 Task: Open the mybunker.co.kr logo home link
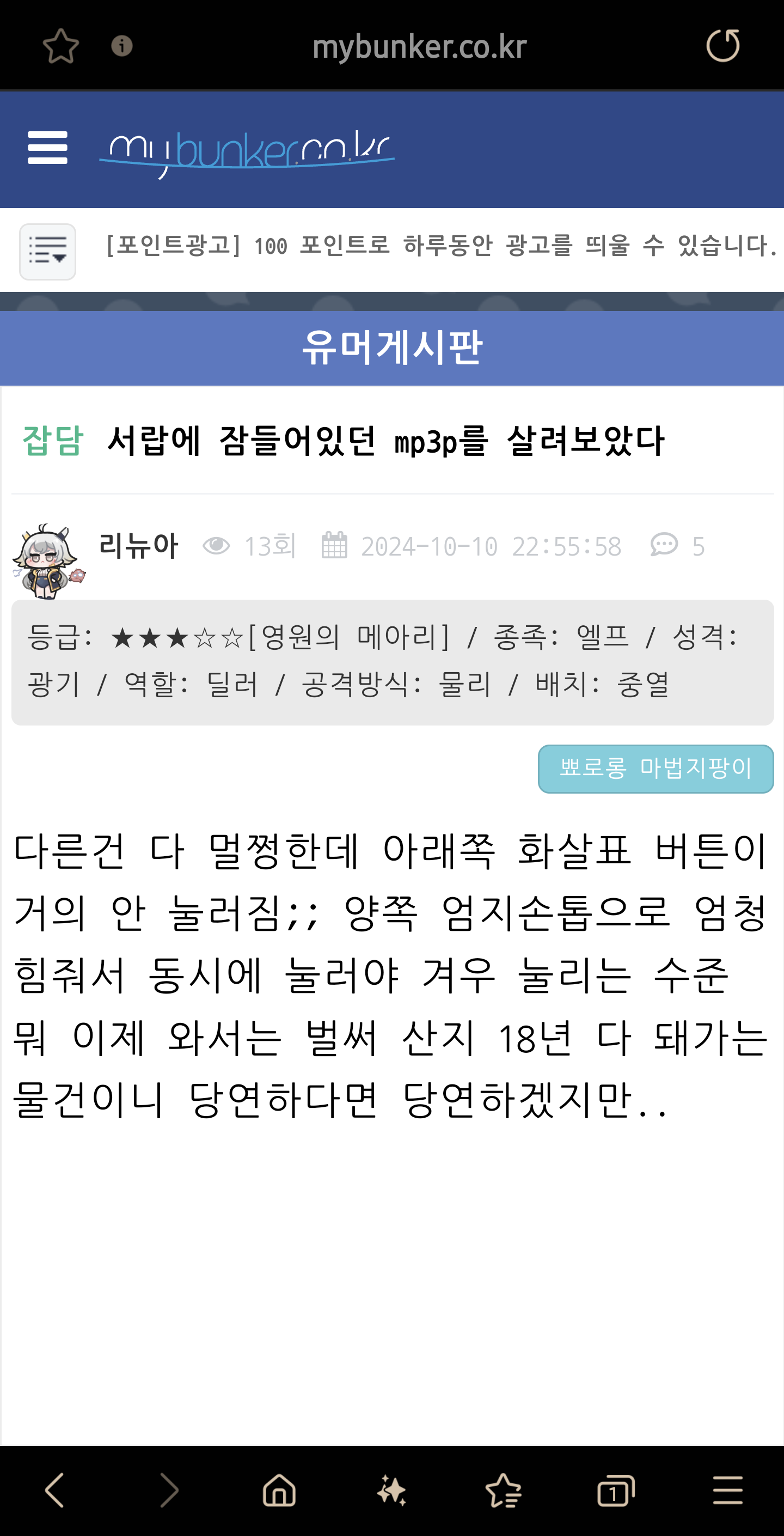pyautogui.click(x=247, y=153)
